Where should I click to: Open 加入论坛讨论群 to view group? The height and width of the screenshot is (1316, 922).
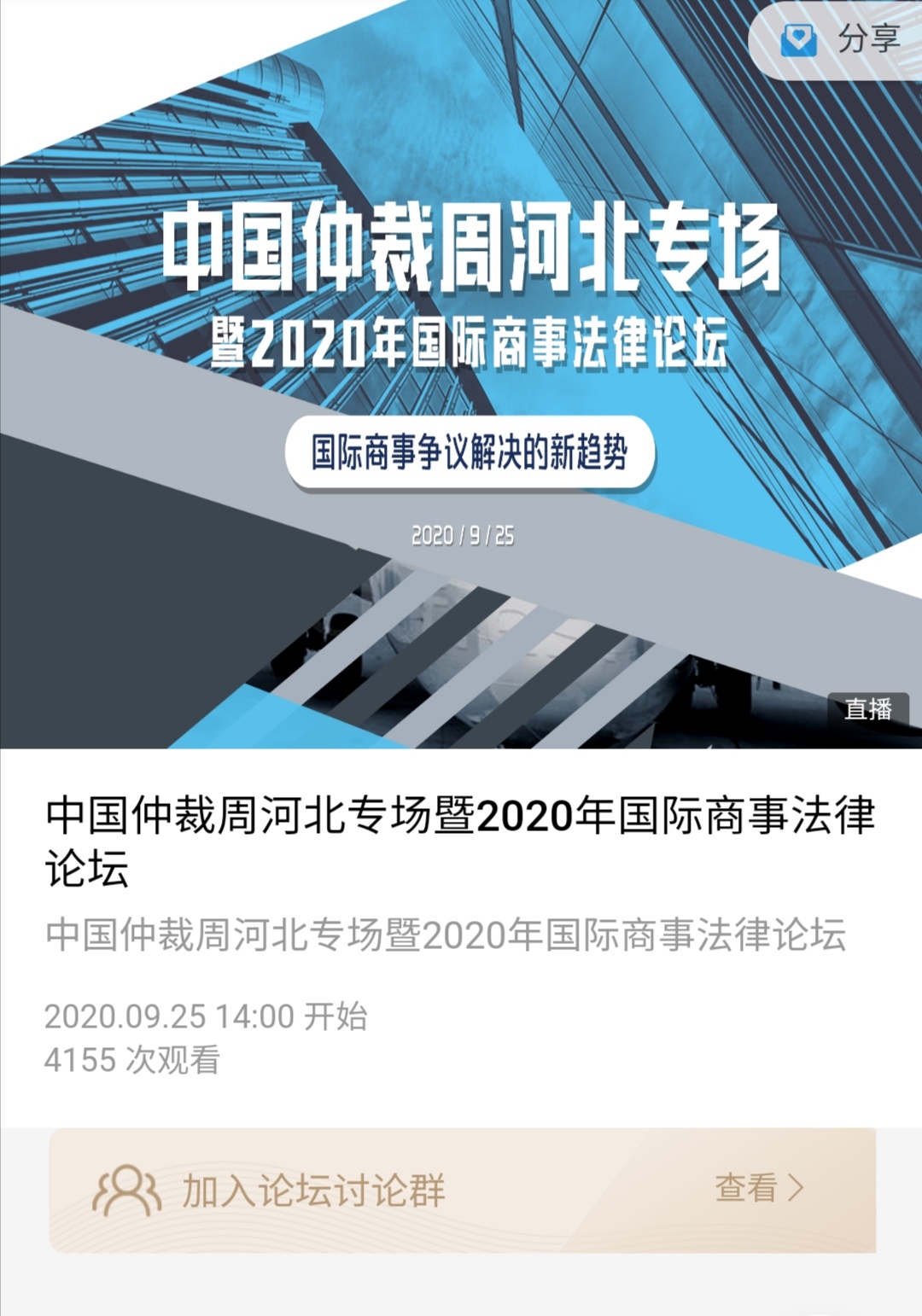click(462, 1190)
